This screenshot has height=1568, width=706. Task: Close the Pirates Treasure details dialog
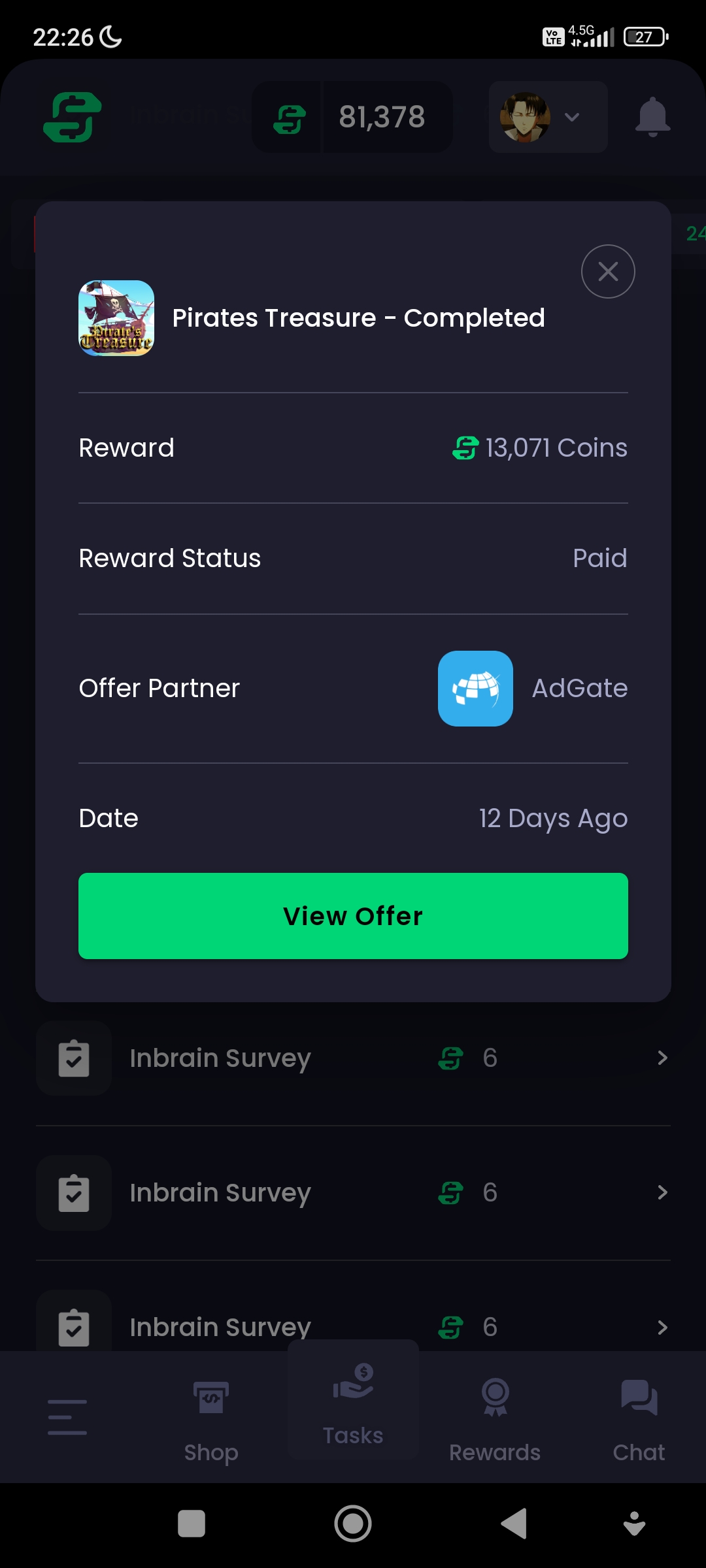[x=608, y=271]
